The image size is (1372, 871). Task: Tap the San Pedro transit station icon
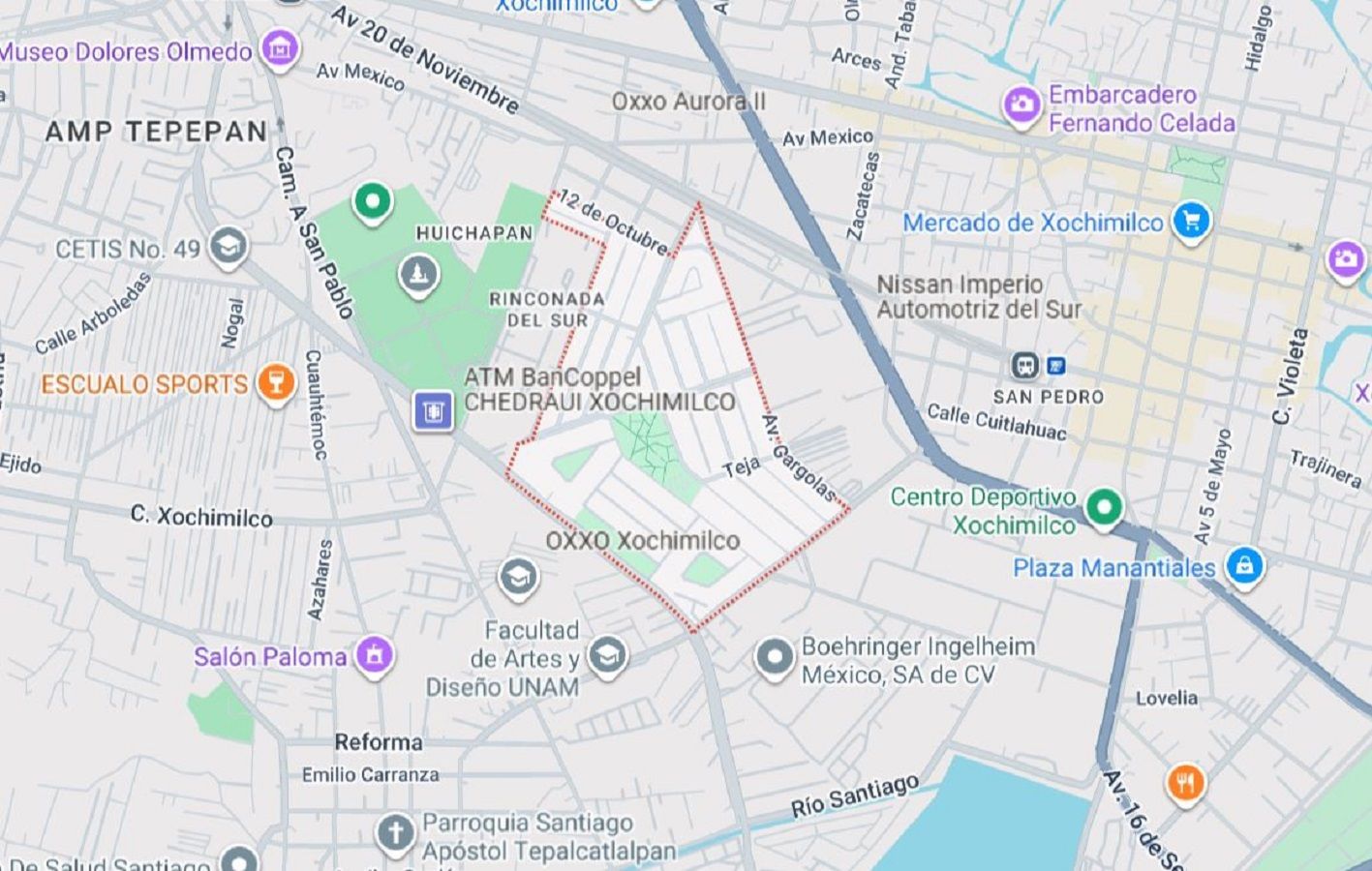(1025, 366)
